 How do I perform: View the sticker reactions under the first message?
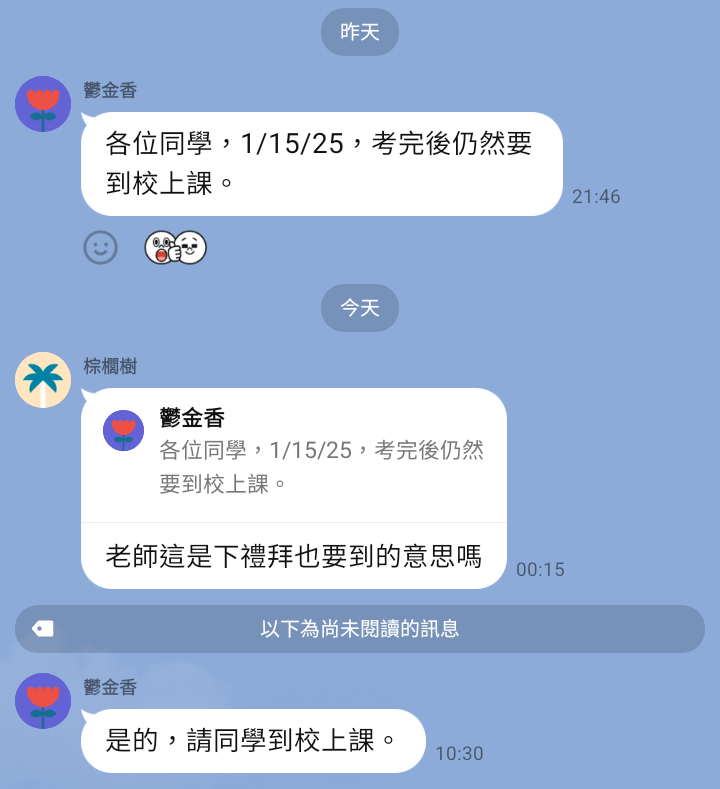coord(176,247)
